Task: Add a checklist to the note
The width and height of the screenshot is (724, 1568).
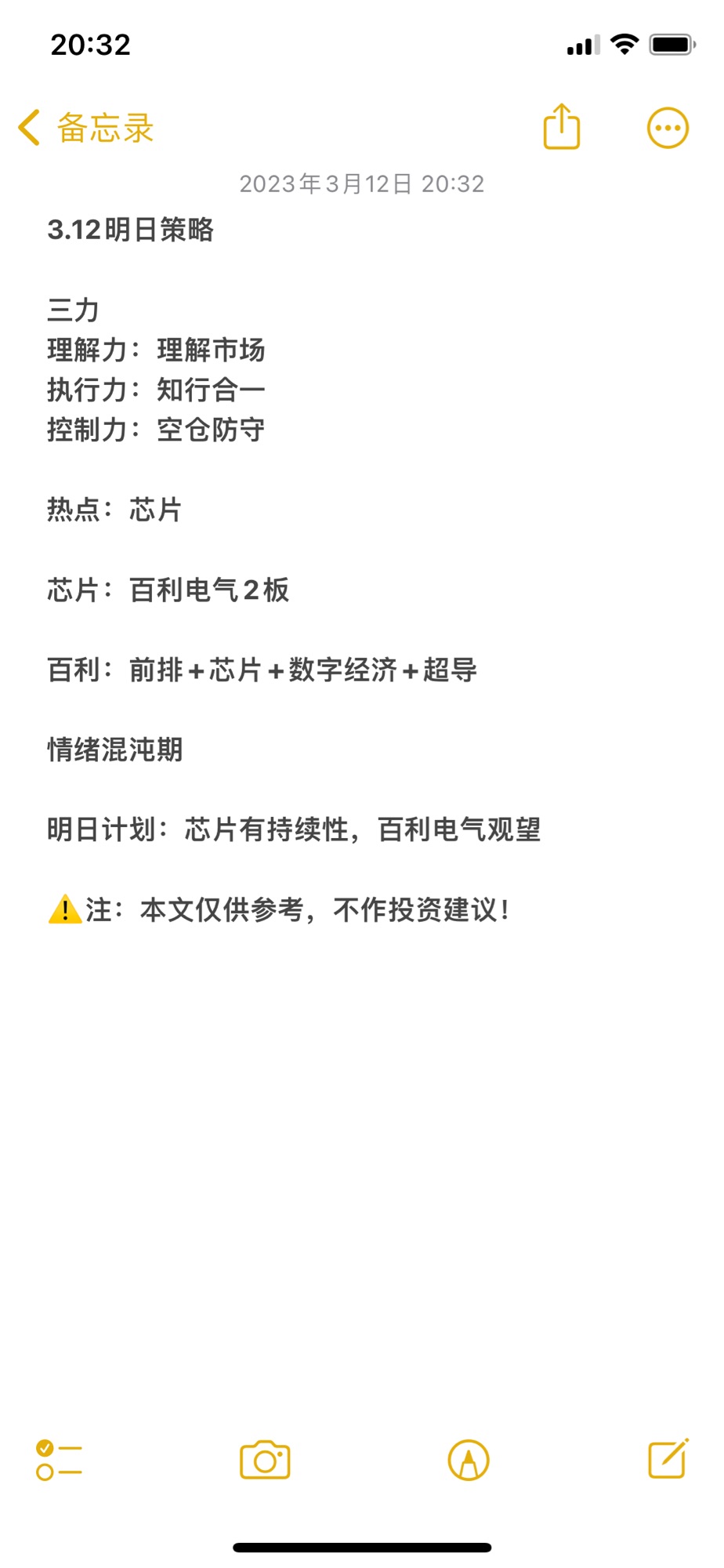Action: [59, 1460]
